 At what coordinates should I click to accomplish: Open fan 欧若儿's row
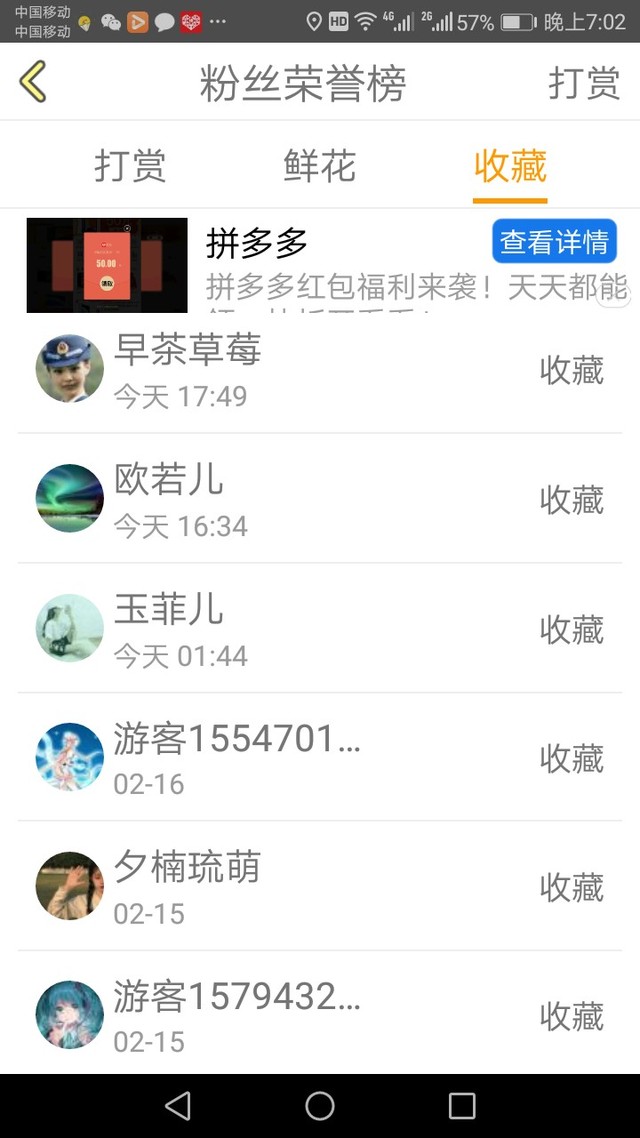click(320, 499)
